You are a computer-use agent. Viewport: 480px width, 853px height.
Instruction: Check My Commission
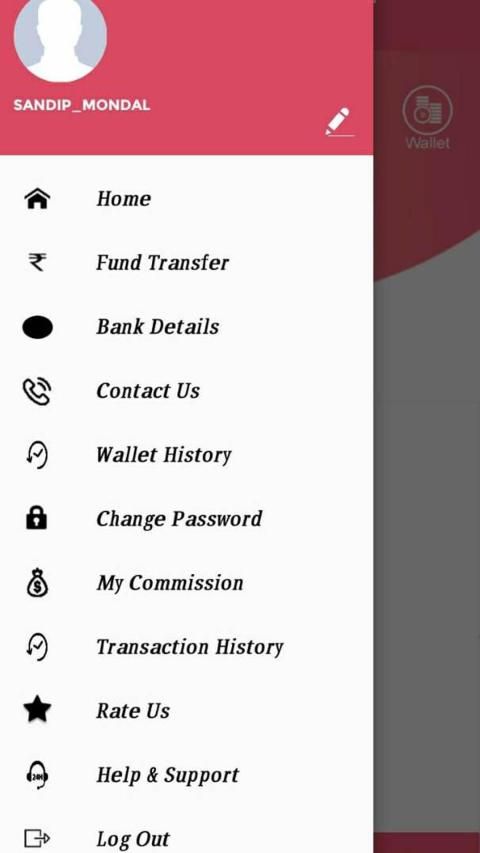click(x=187, y=583)
